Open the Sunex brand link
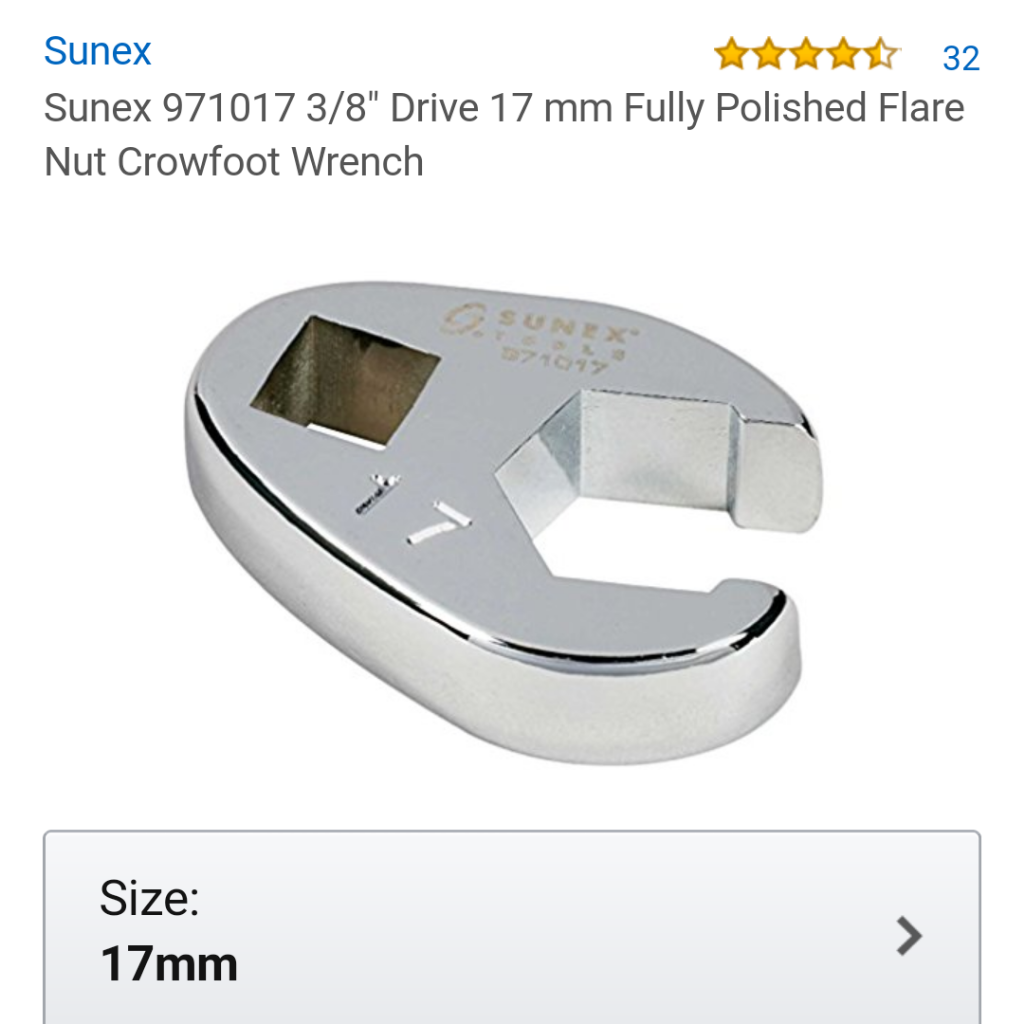Image resolution: width=1024 pixels, height=1024 pixels. click(x=97, y=51)
